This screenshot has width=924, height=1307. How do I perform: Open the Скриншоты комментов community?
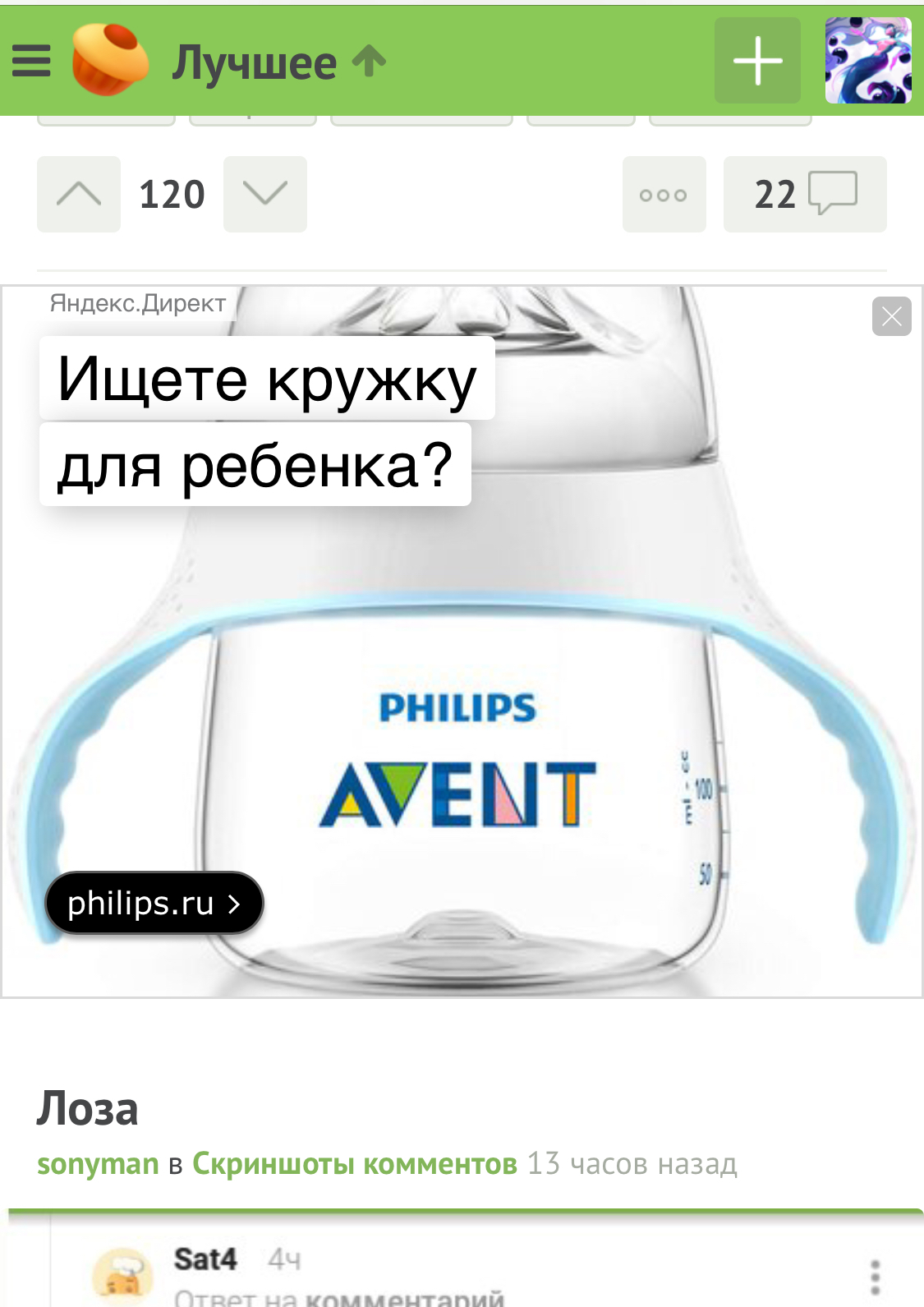[x=354, y=1164]
